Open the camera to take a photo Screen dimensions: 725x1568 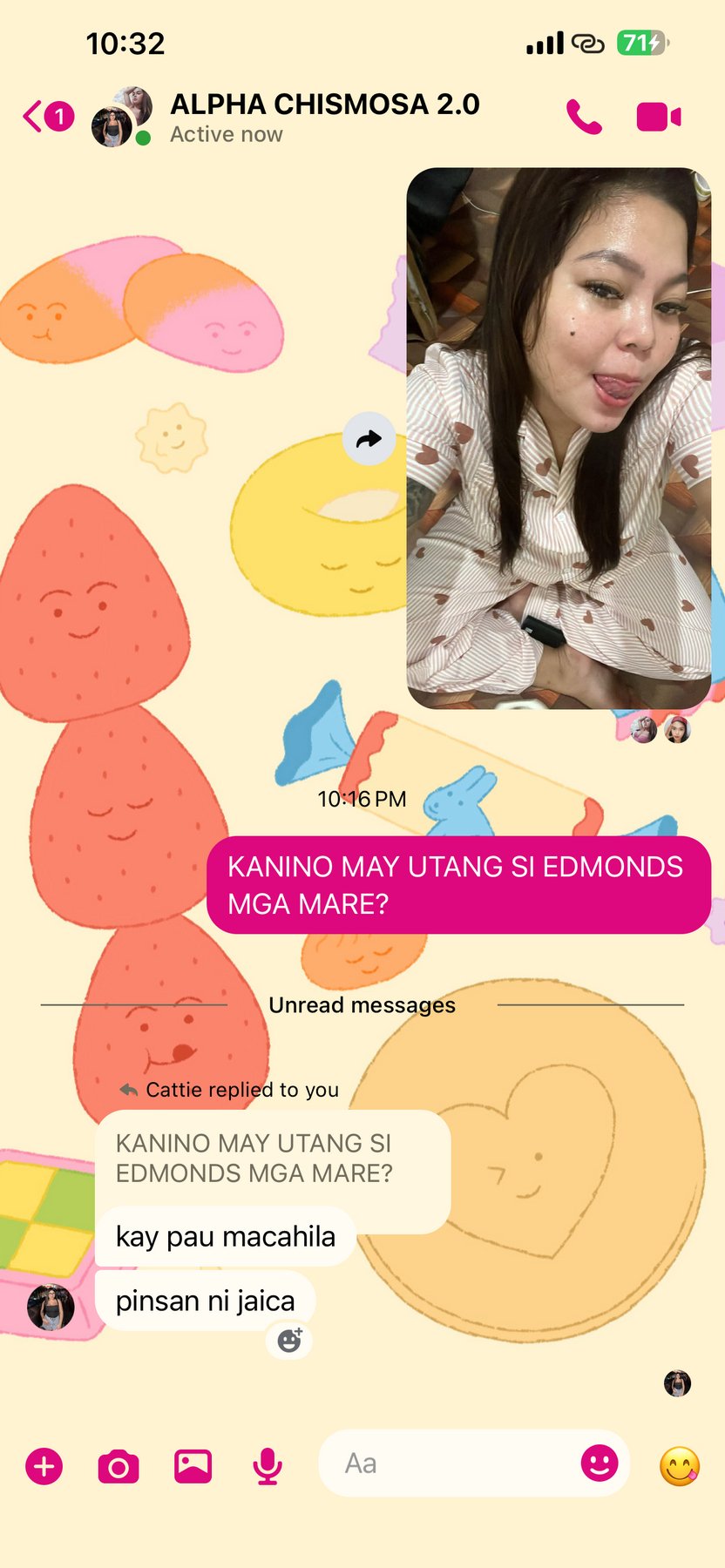point(119,1465)
